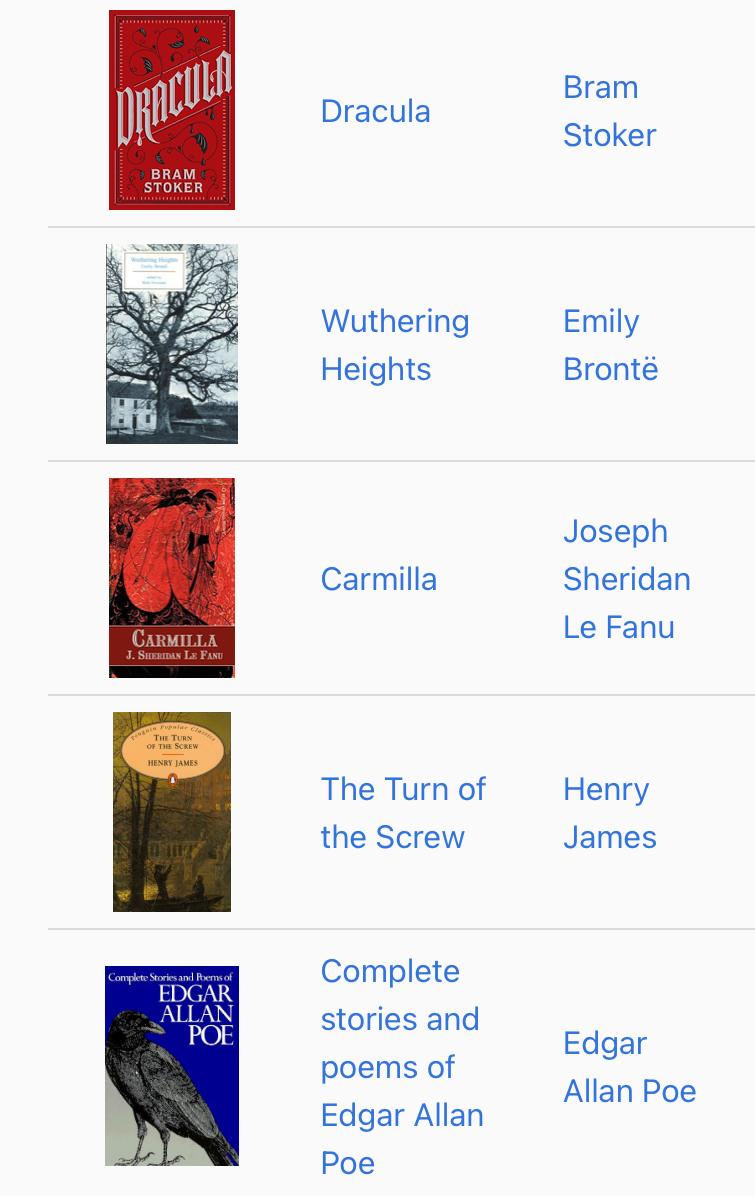Open the Bram Stoker author link
755x1196 pixels.
pyautogui.click(x=609, y=111)
